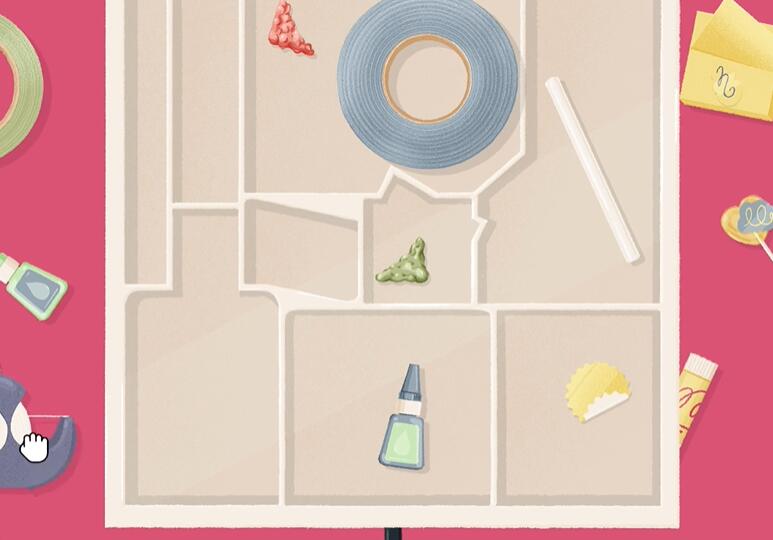This screenshot has height=540, width=773.
Task: Pick the yellow scalloped sticker
Action: tap(597, 391)
